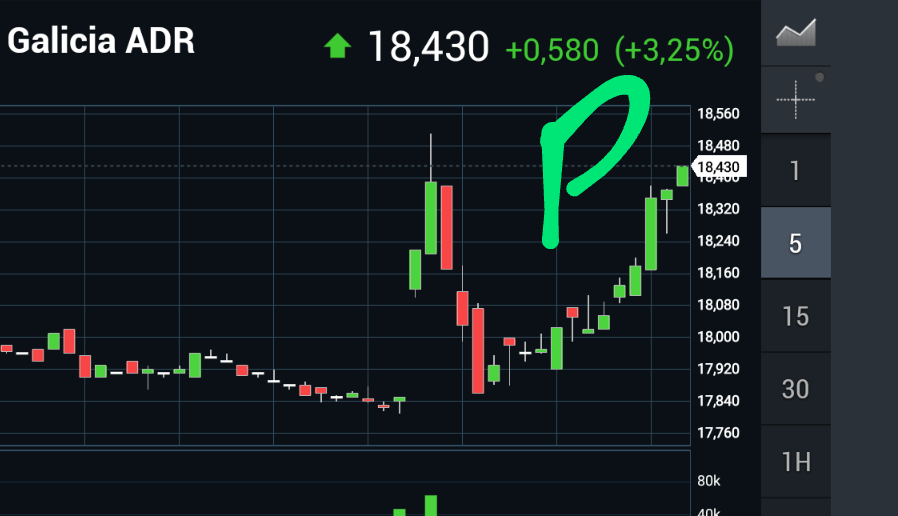Switch to the 15-minute interval

(x=796, y=316)
